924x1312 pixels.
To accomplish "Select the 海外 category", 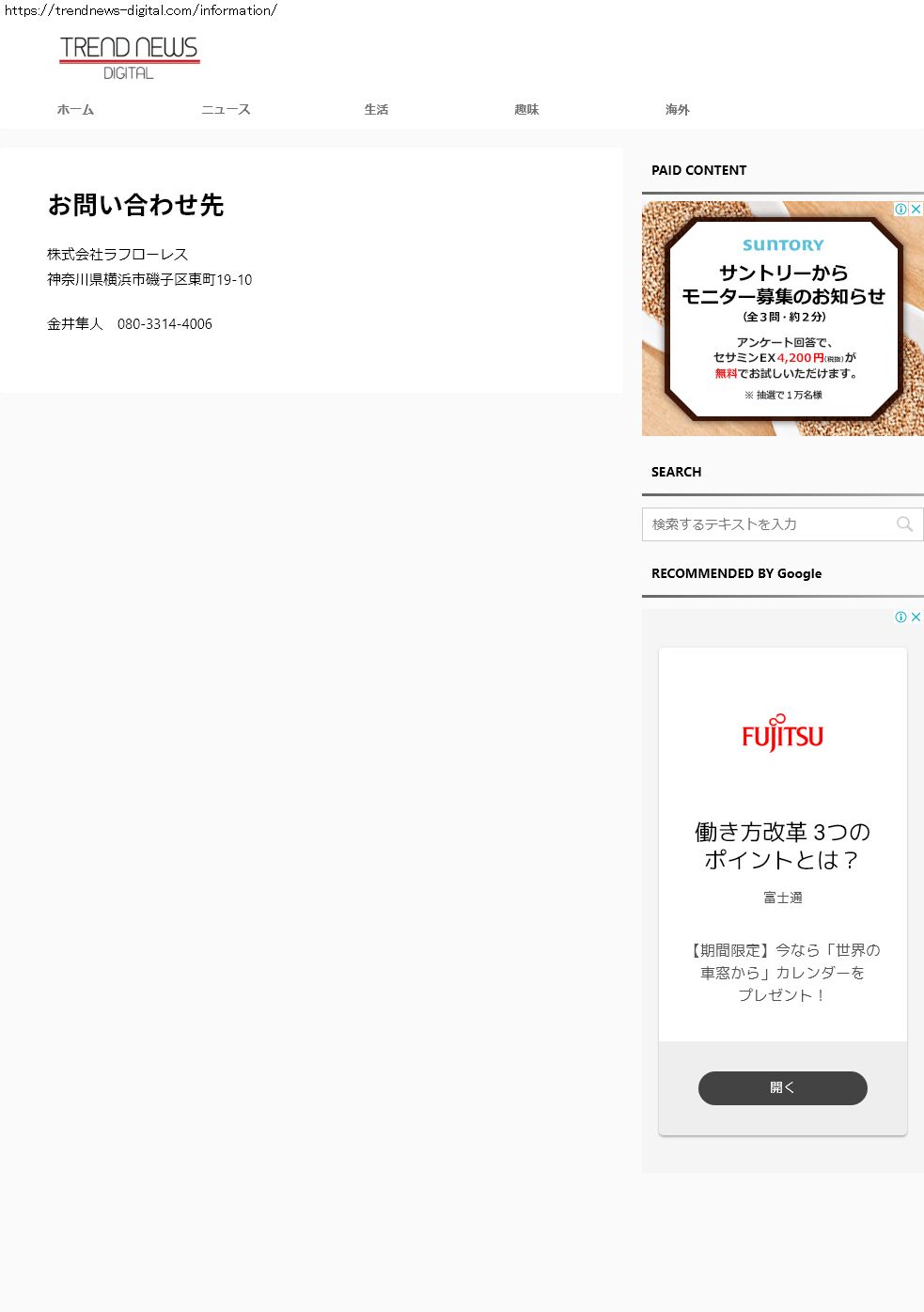I will (x=677, y=110).
